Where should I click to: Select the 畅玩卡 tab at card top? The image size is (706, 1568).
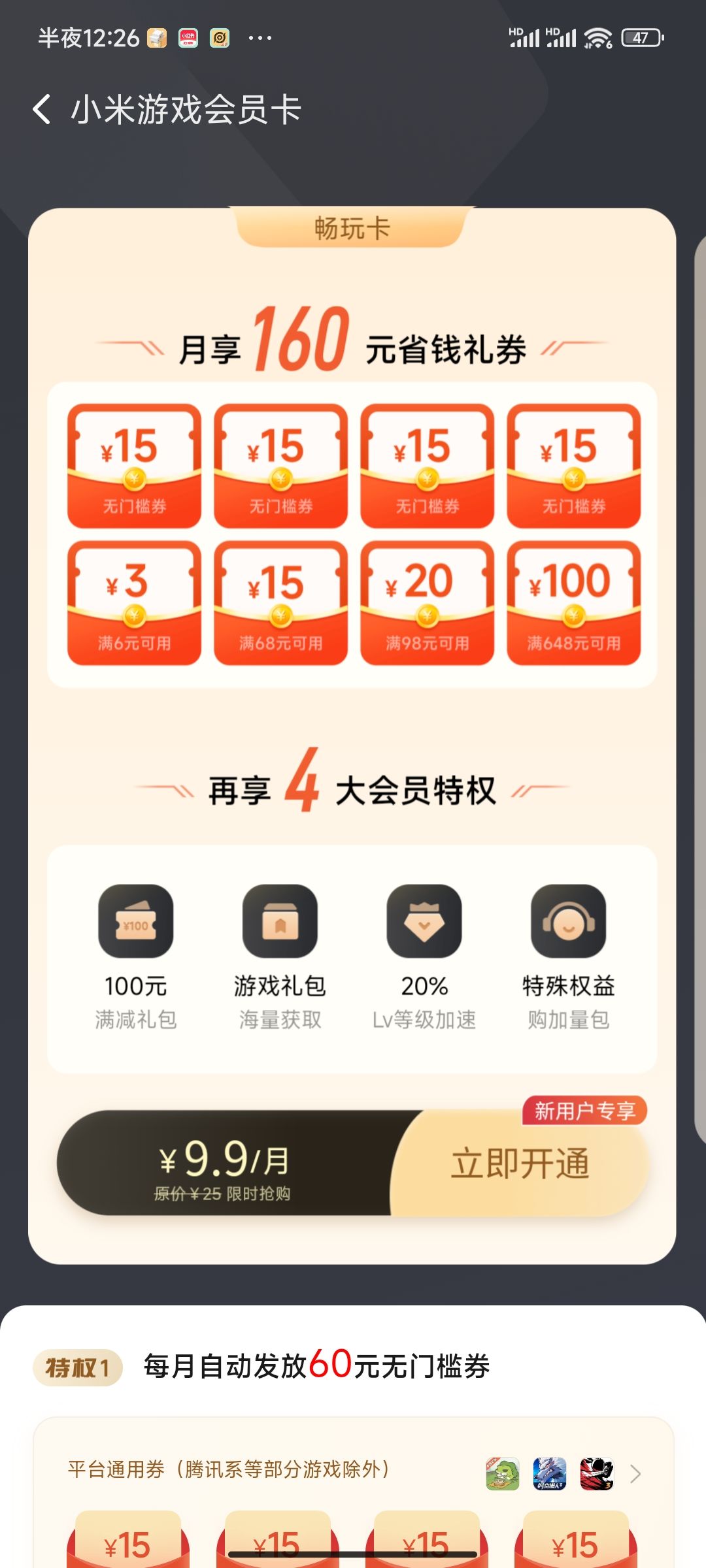pos(351,228)
